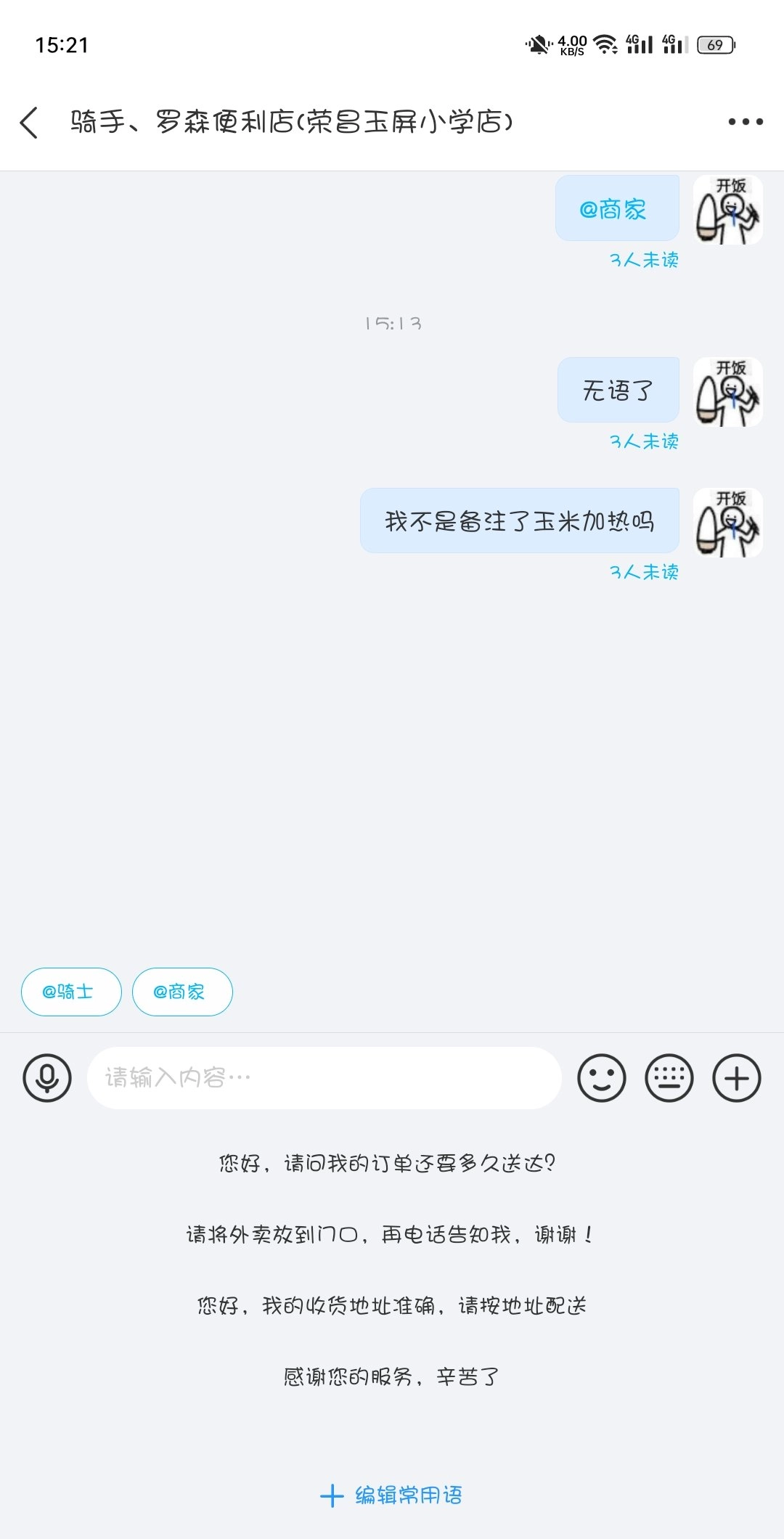Open the emoji picker
The height and width of the screenshot is (1539, 784).
click(601, 1078)
